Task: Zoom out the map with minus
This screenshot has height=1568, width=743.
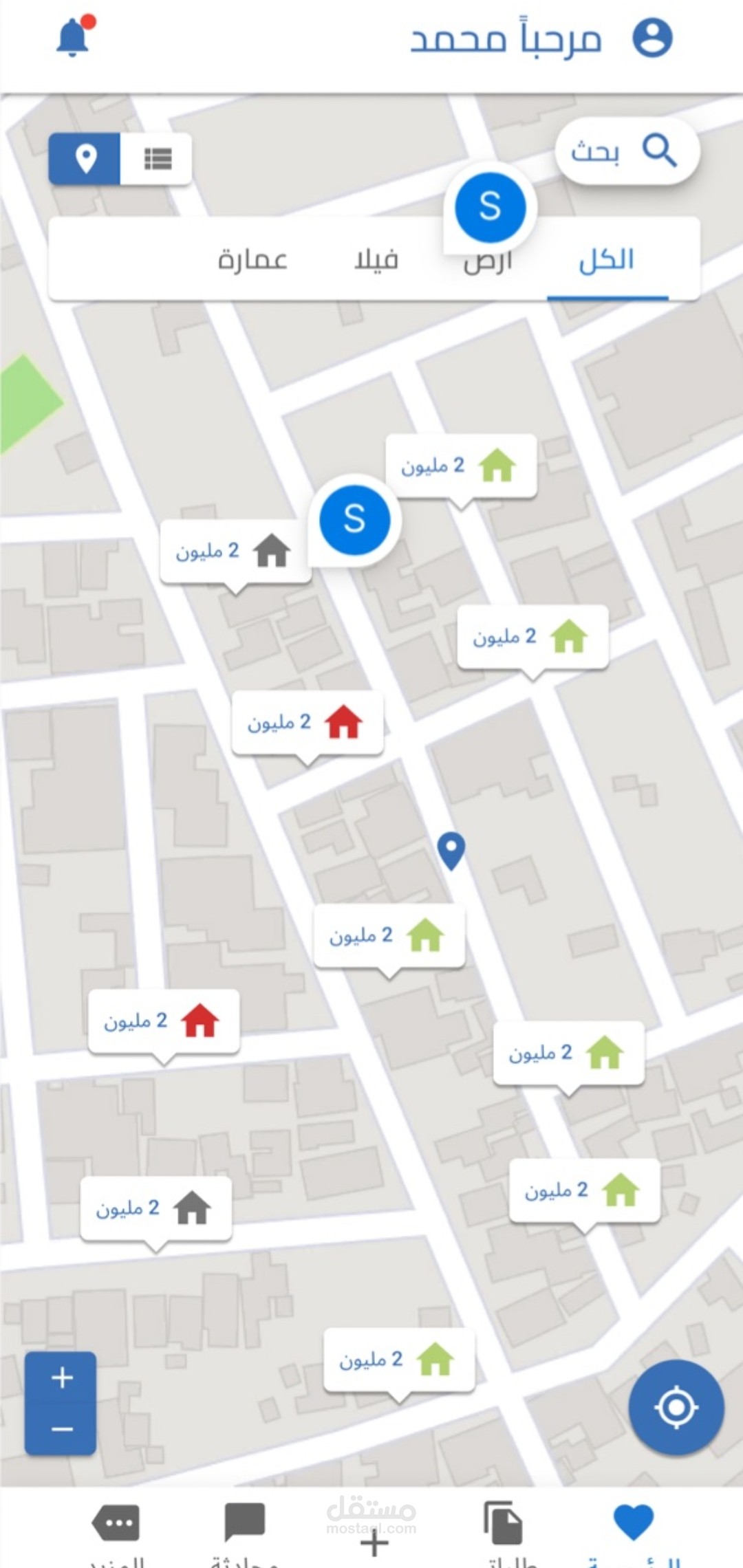Action: tap(61, 1429)
